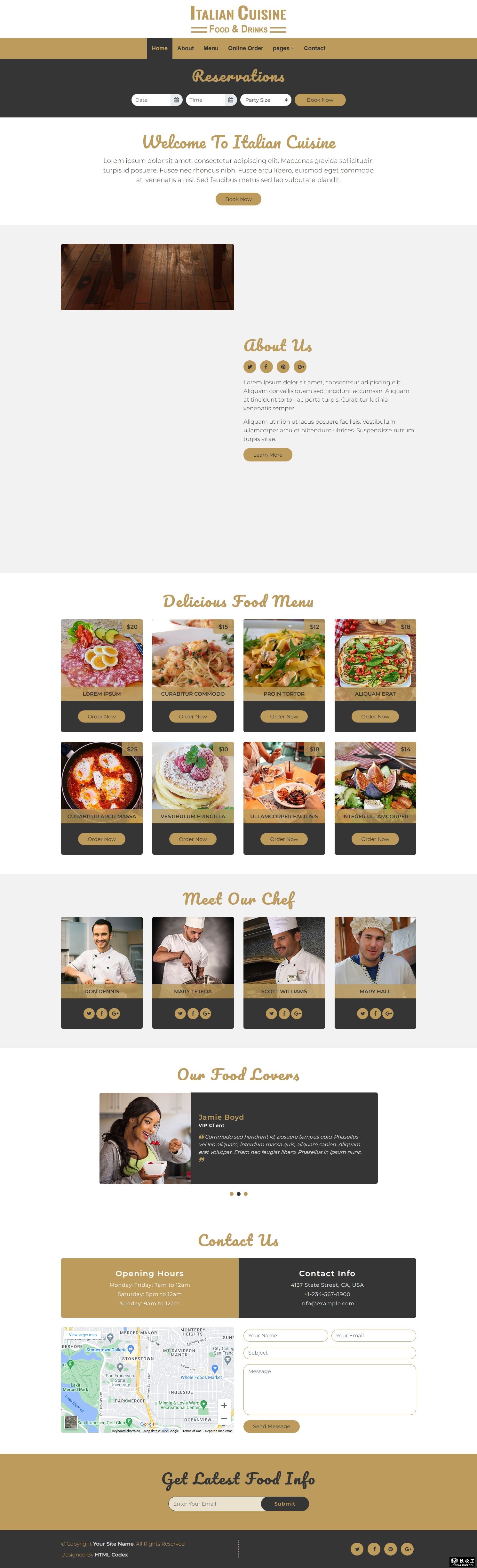The width and height of the screenshot is (477, 1568).
Task: Go to the Online Order page
Action: (x=245, y=48)
